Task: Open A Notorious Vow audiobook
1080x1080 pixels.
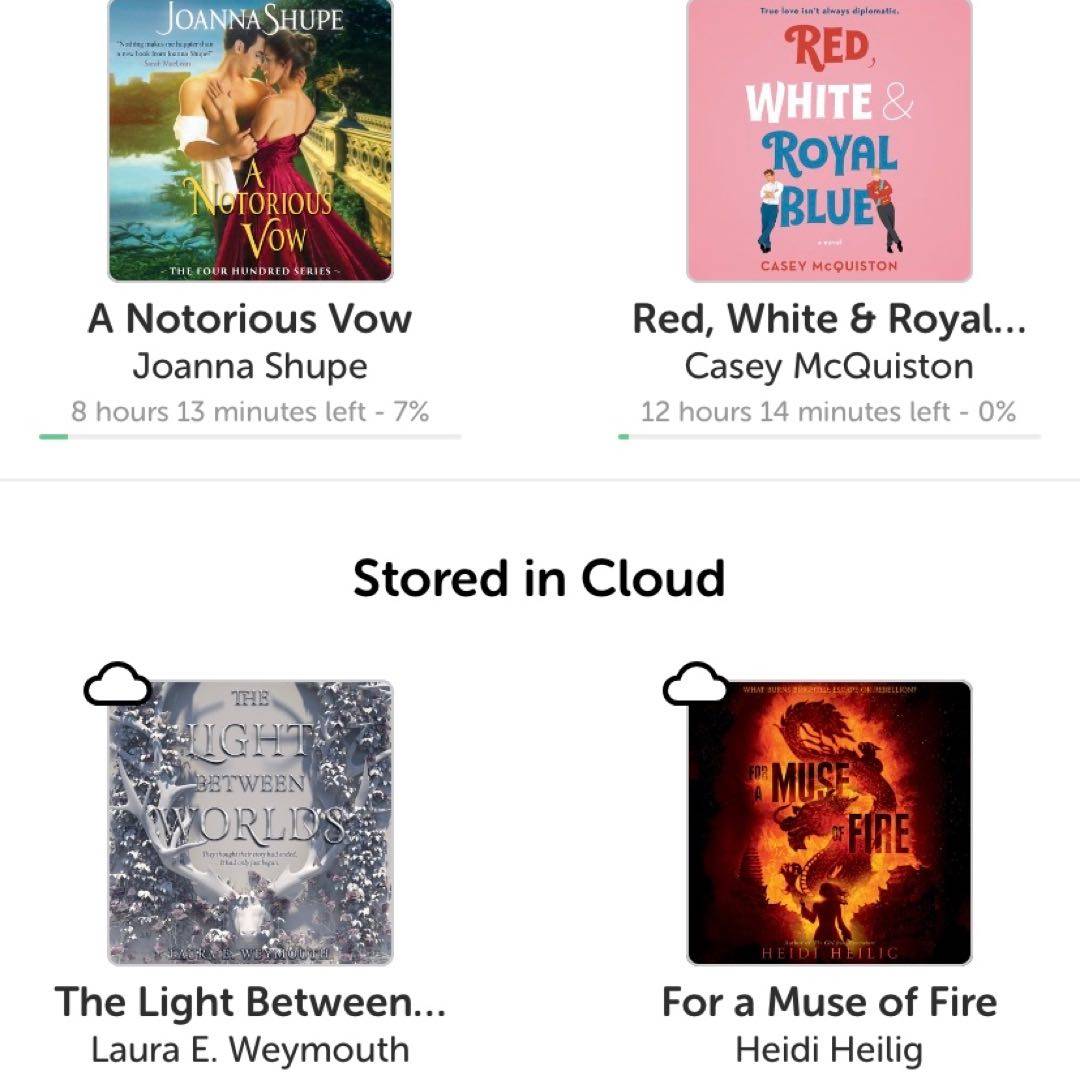Action: [x=250, y=140]
